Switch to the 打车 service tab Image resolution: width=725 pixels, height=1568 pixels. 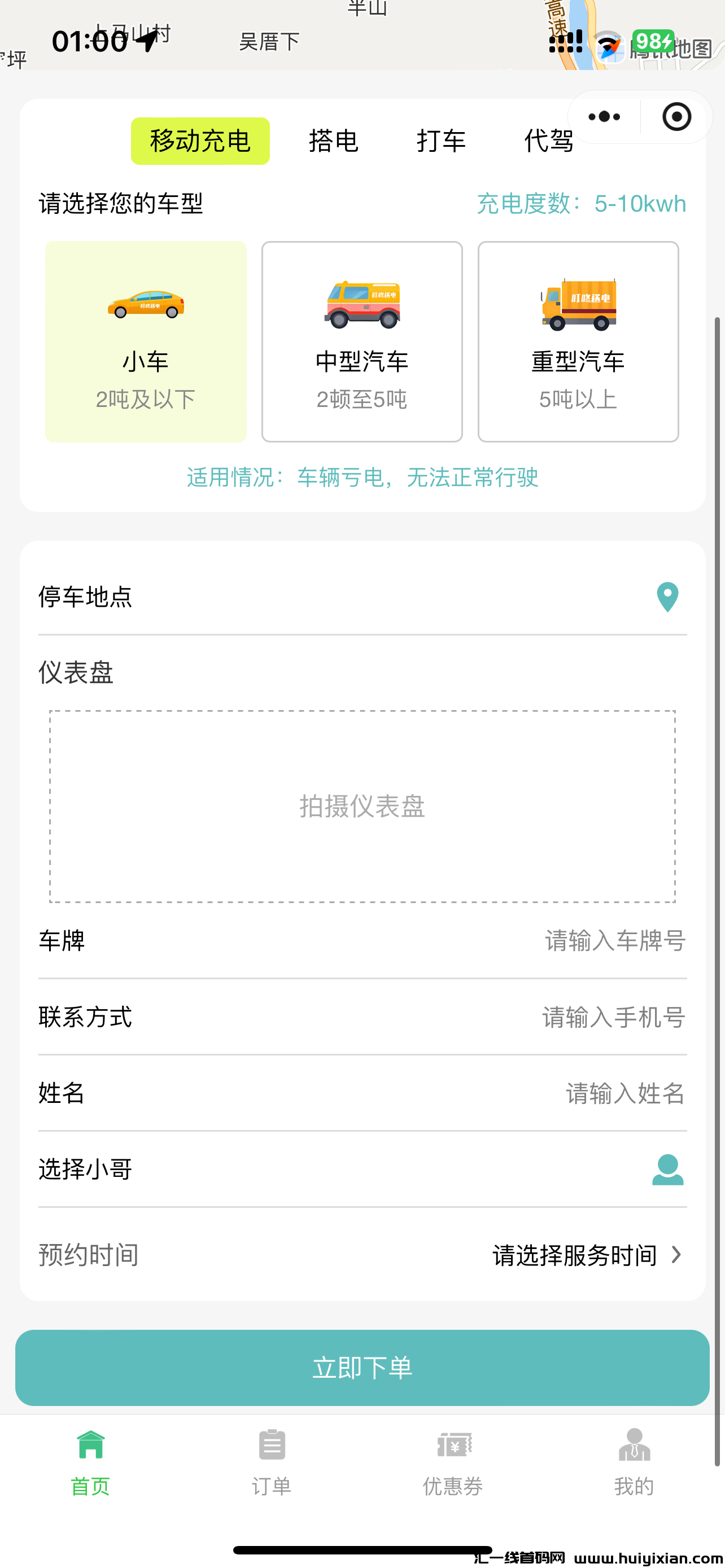[442, 141]
